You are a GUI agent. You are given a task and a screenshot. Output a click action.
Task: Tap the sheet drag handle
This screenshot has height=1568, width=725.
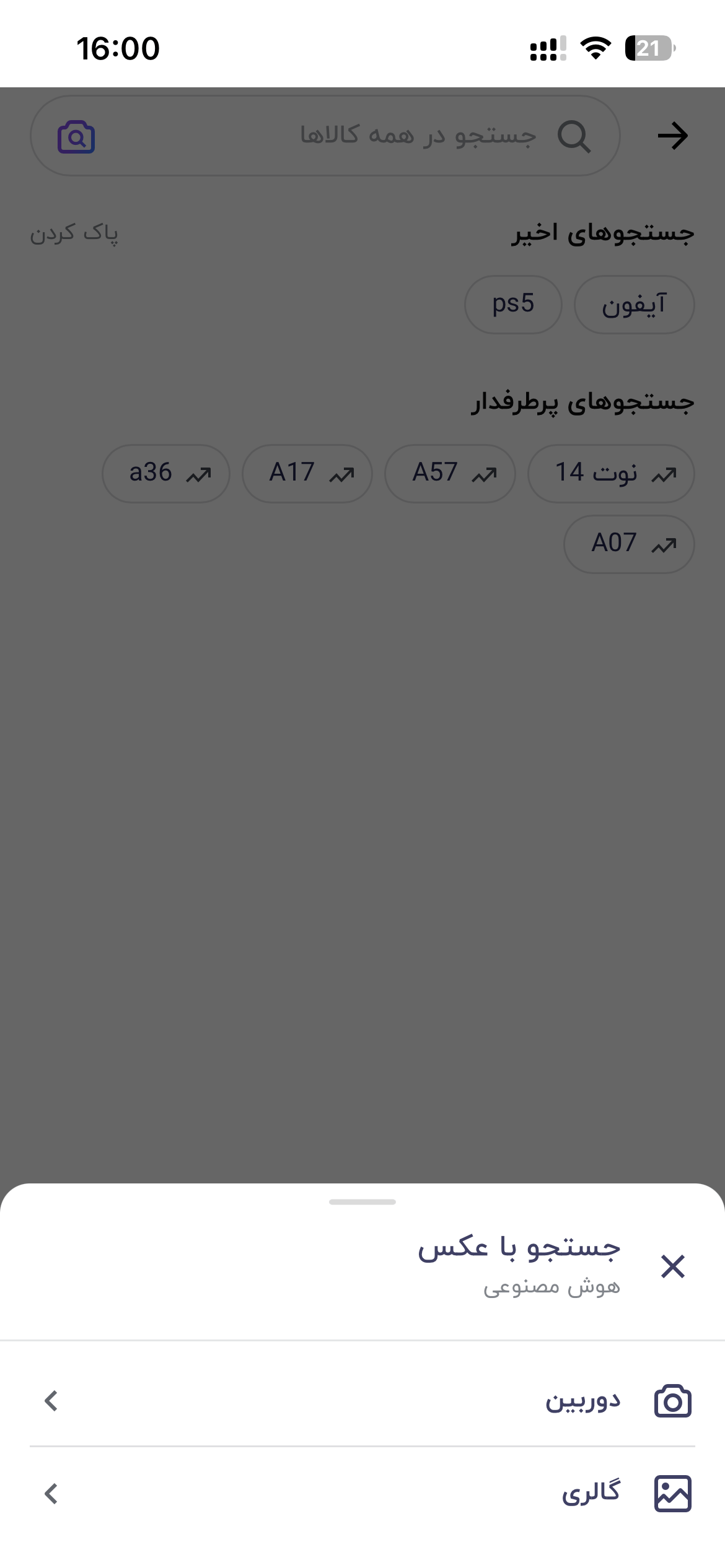[x=362, y=1202]
